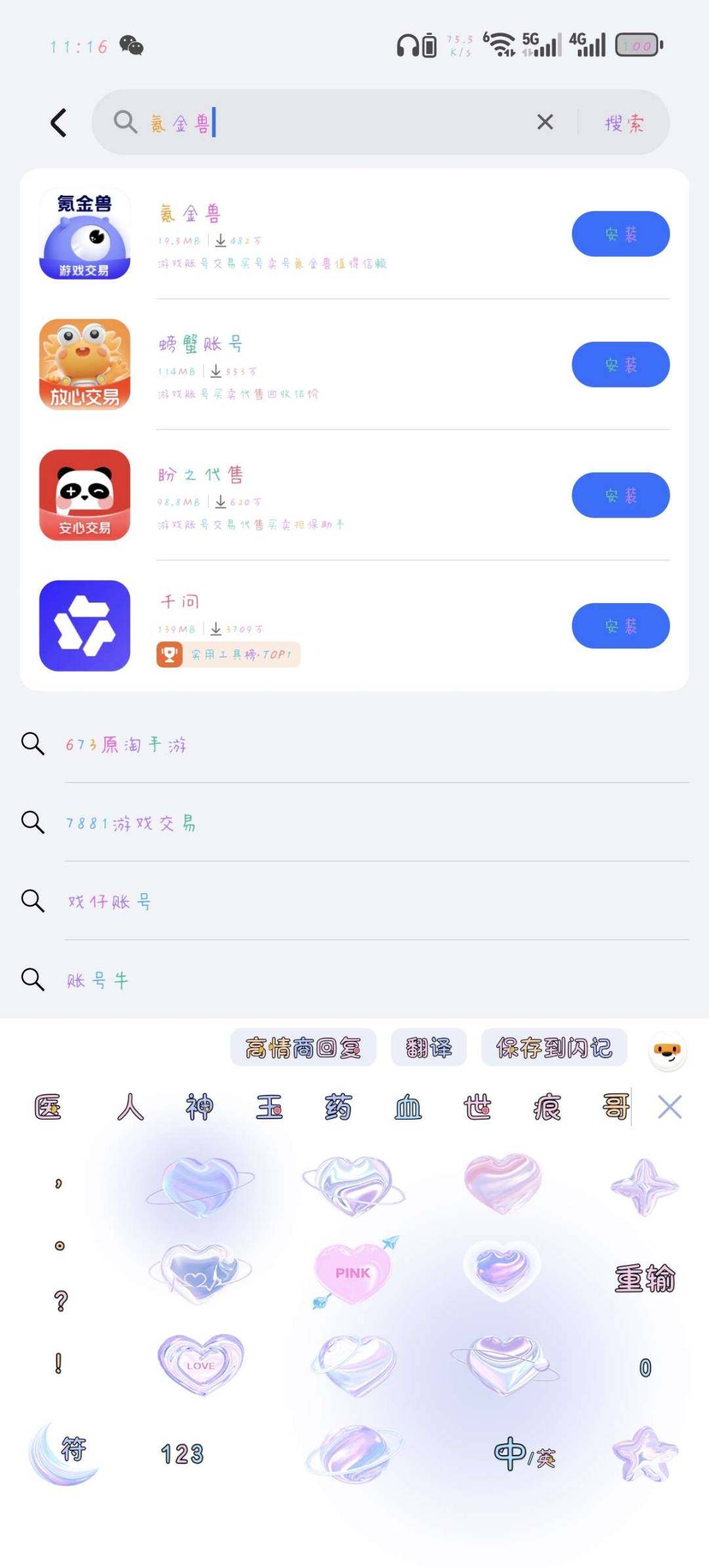Click the 盼之代售 panda app icon
The height and width of the screenshot is (1568, 709).
pyautogui.click(x=85, y=495)
